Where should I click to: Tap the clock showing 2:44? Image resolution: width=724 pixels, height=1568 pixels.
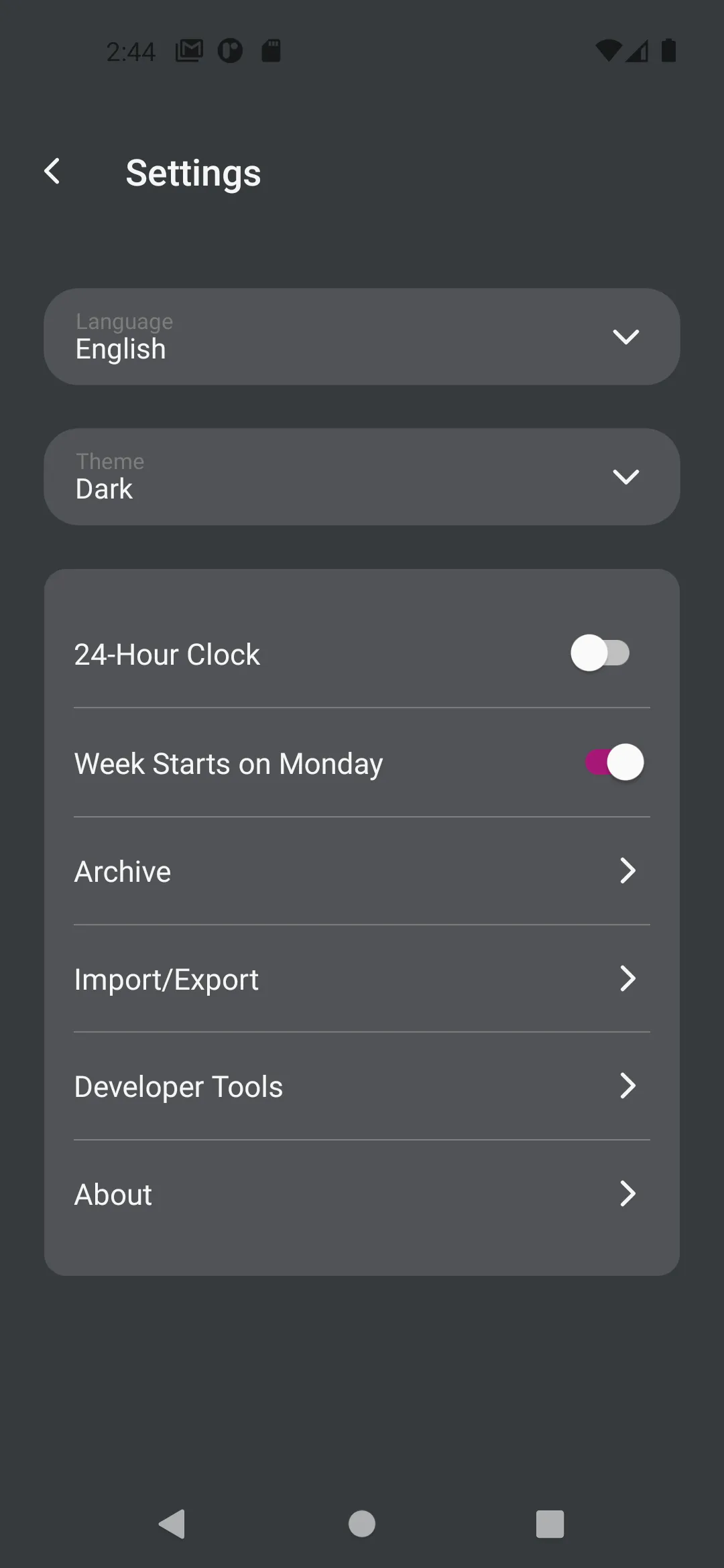132,51
